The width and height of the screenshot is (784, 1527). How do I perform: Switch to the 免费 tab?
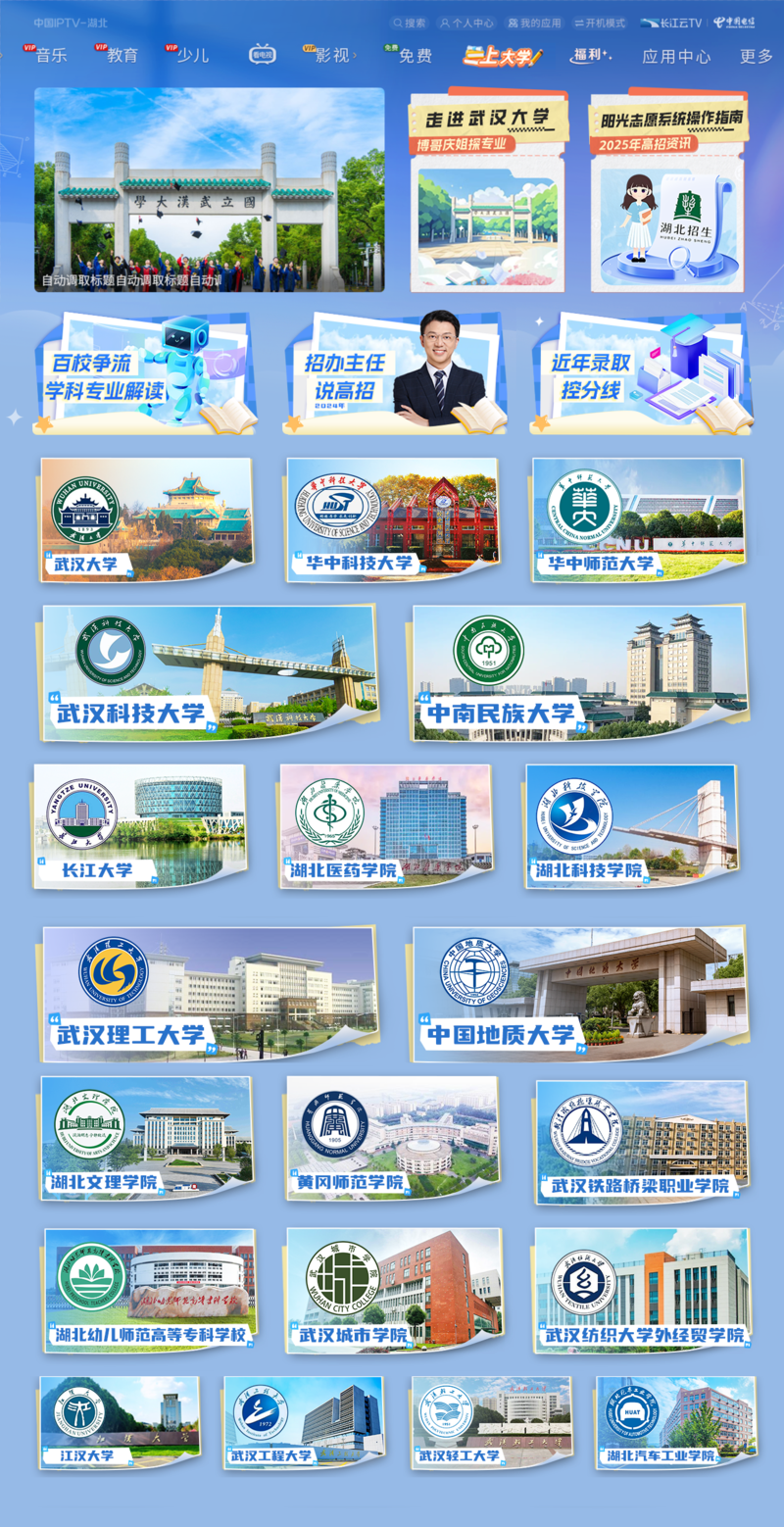[415, 56]
